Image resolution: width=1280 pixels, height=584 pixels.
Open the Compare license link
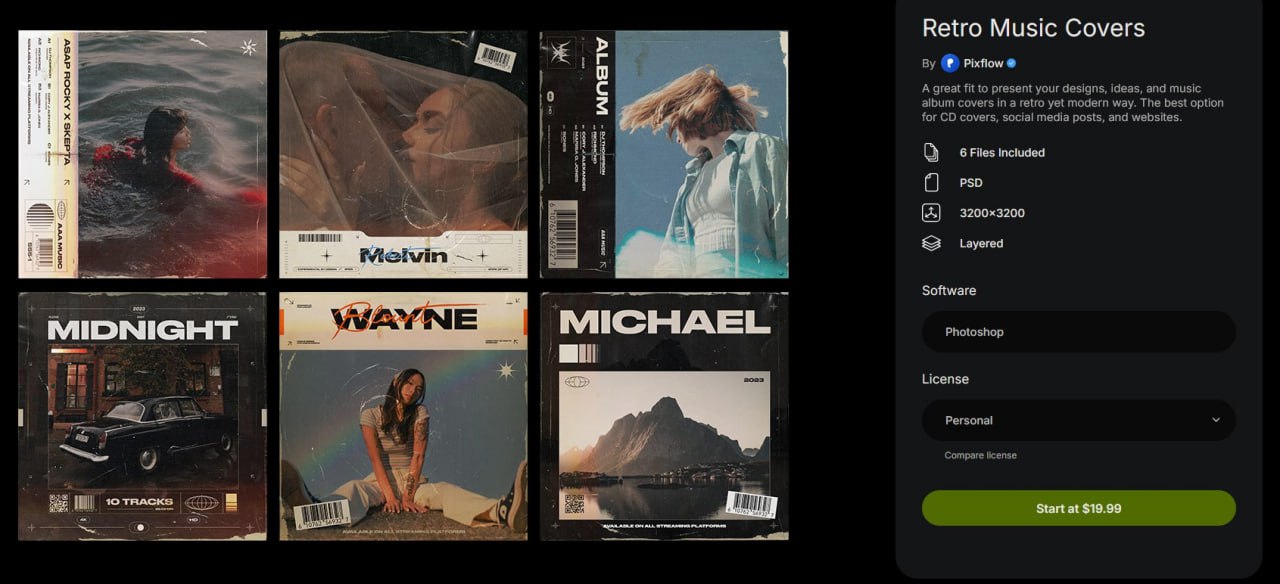980,455
